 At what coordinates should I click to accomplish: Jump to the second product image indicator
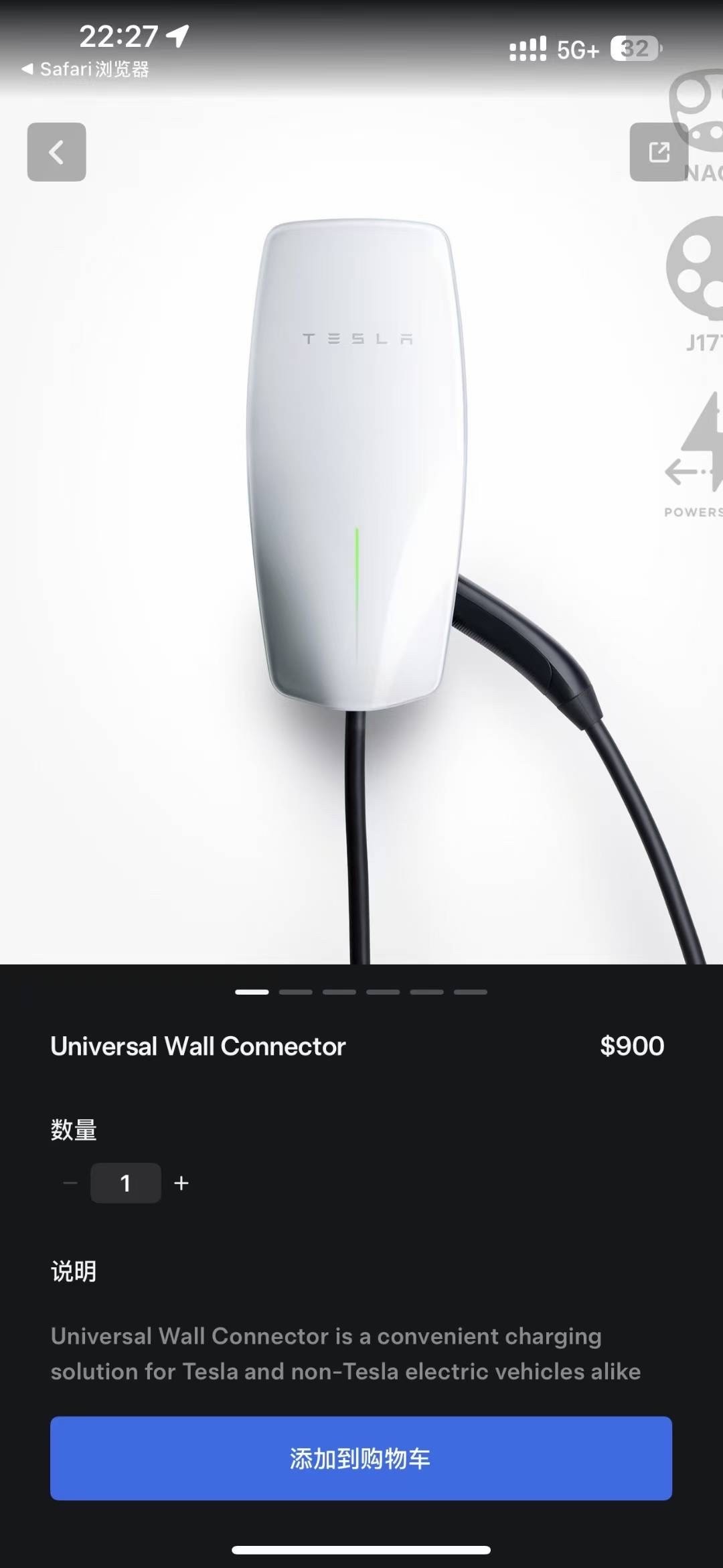coord(295,992)
